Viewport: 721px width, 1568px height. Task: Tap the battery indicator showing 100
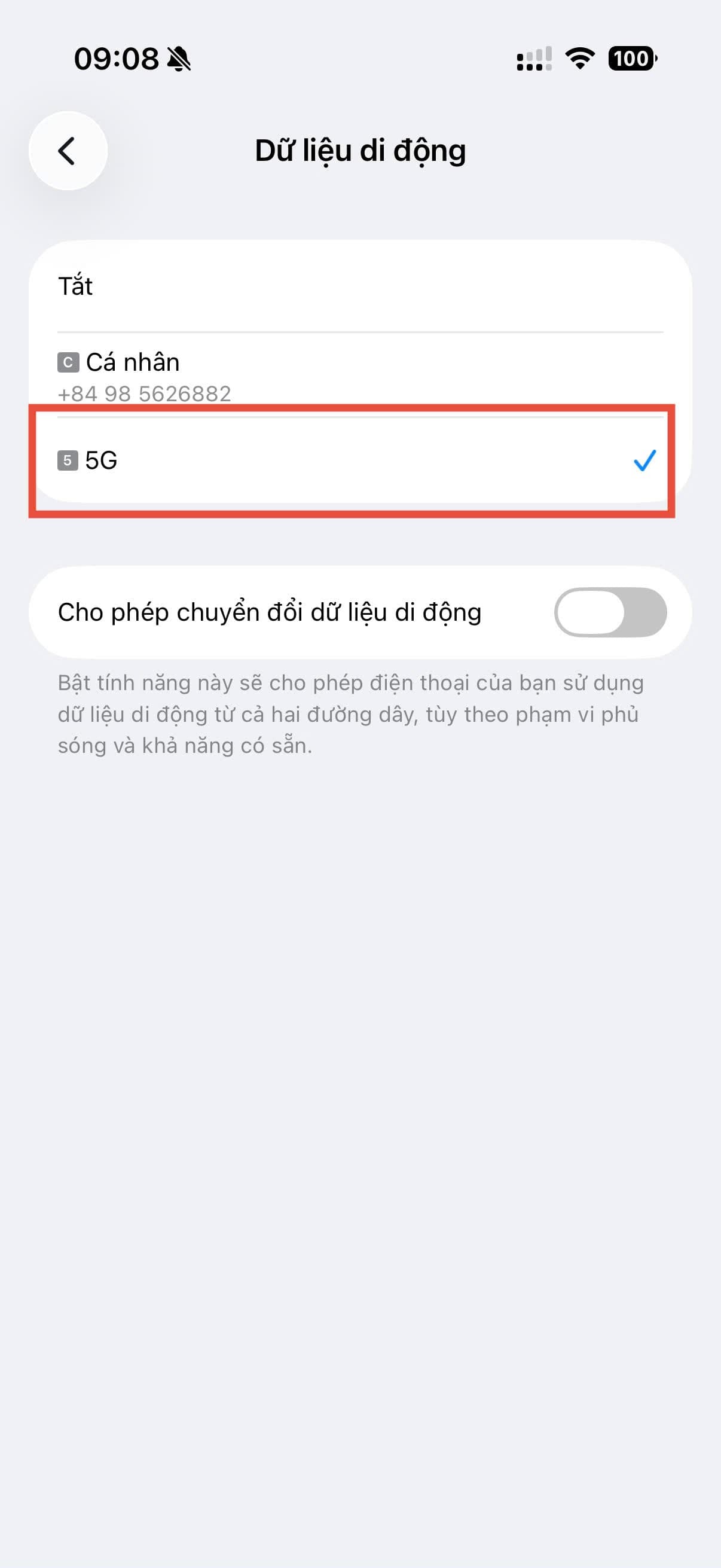tap(631, 59)
